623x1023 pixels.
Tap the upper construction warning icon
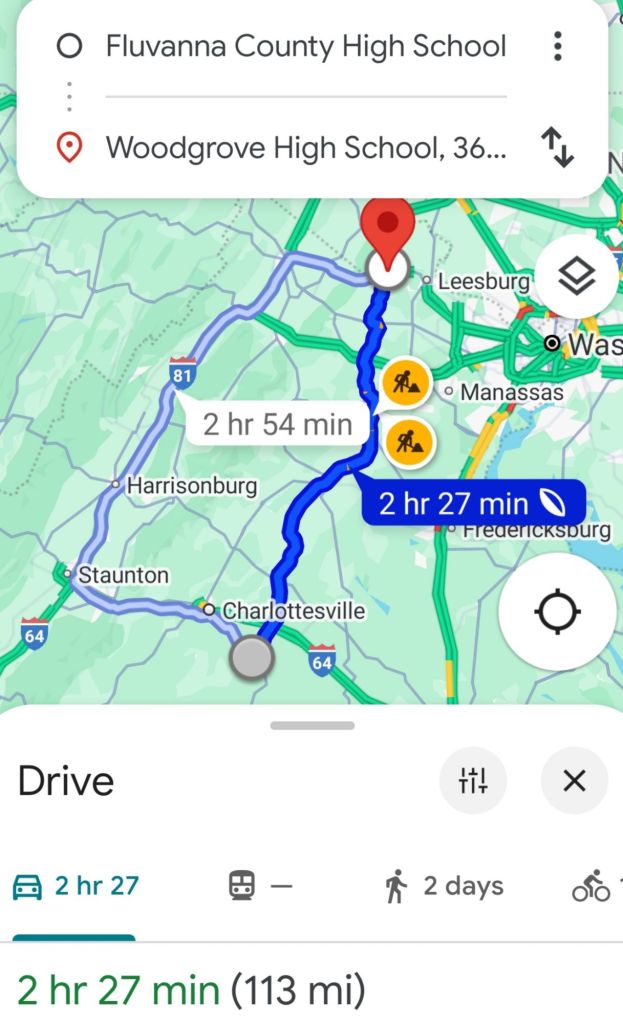pos(406,381)
